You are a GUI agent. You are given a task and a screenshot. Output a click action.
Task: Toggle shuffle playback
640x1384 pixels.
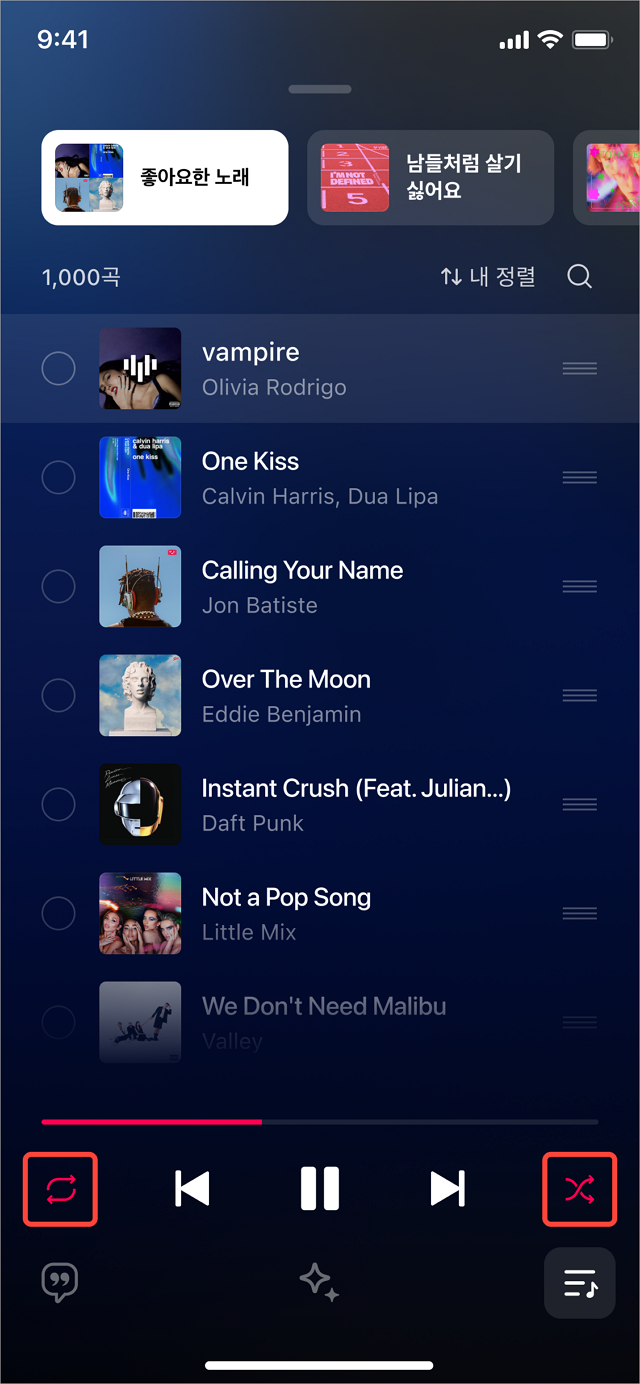[579, 1189]
